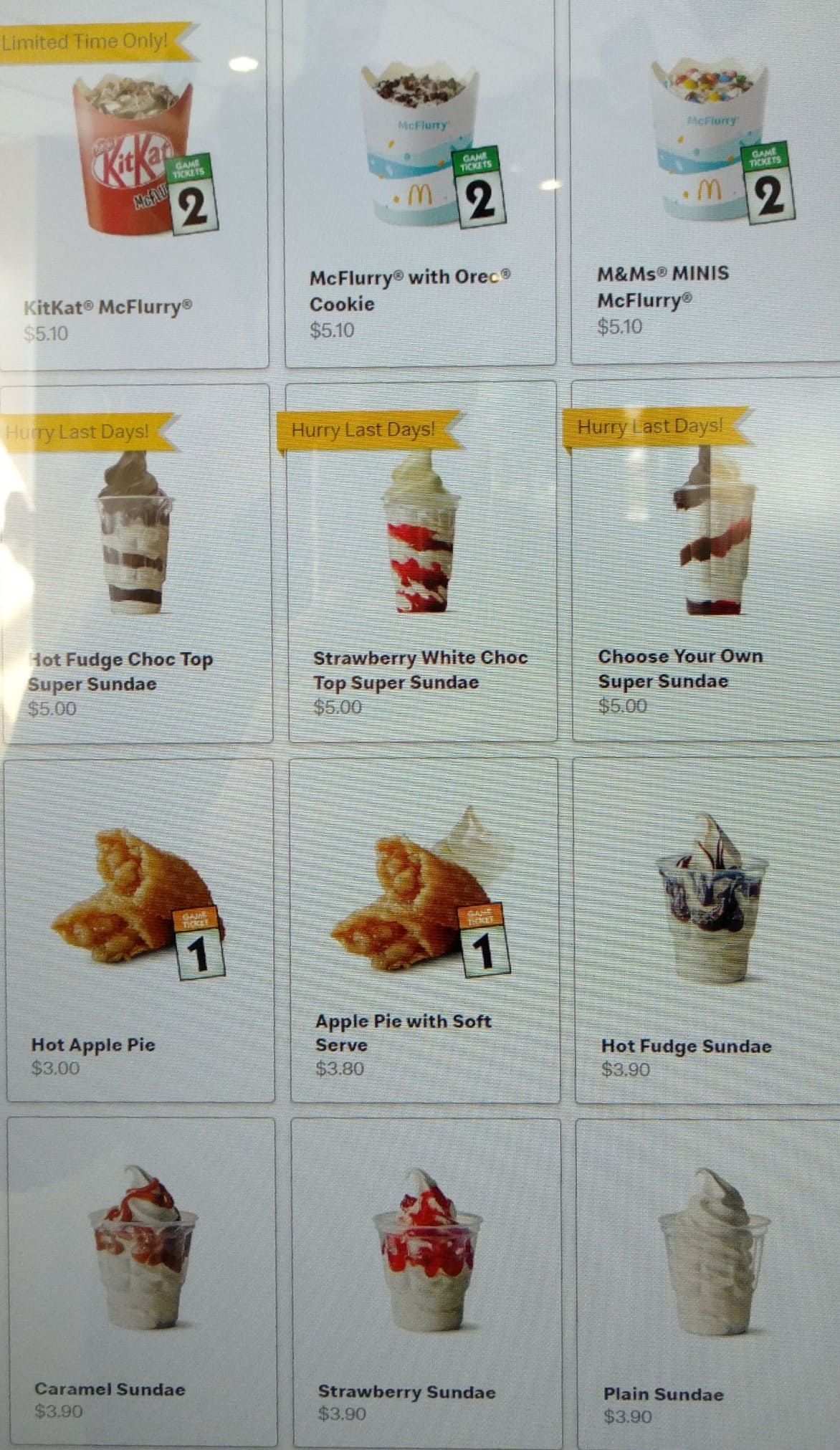840x1450 pixels.
Task: Select the KitKat McFlurry card
Action: click(x=134, y=183)
